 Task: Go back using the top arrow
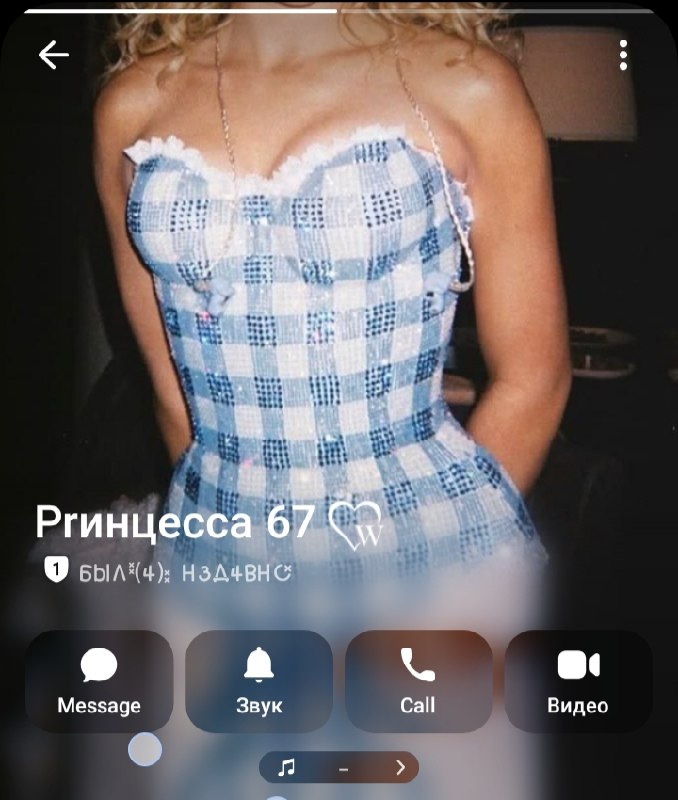pos(54,55)
